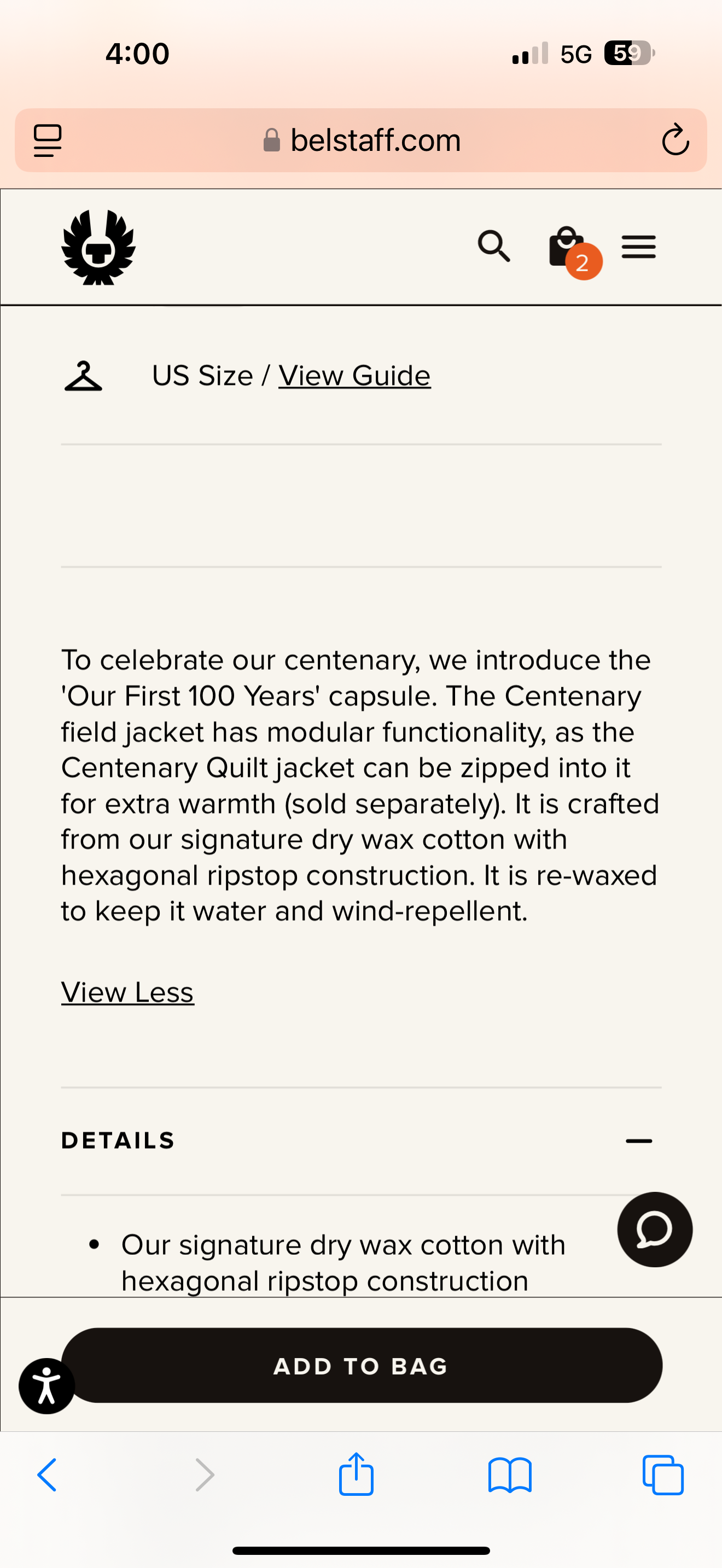Open Safari bookmarks

click(x=510, y=1475)
